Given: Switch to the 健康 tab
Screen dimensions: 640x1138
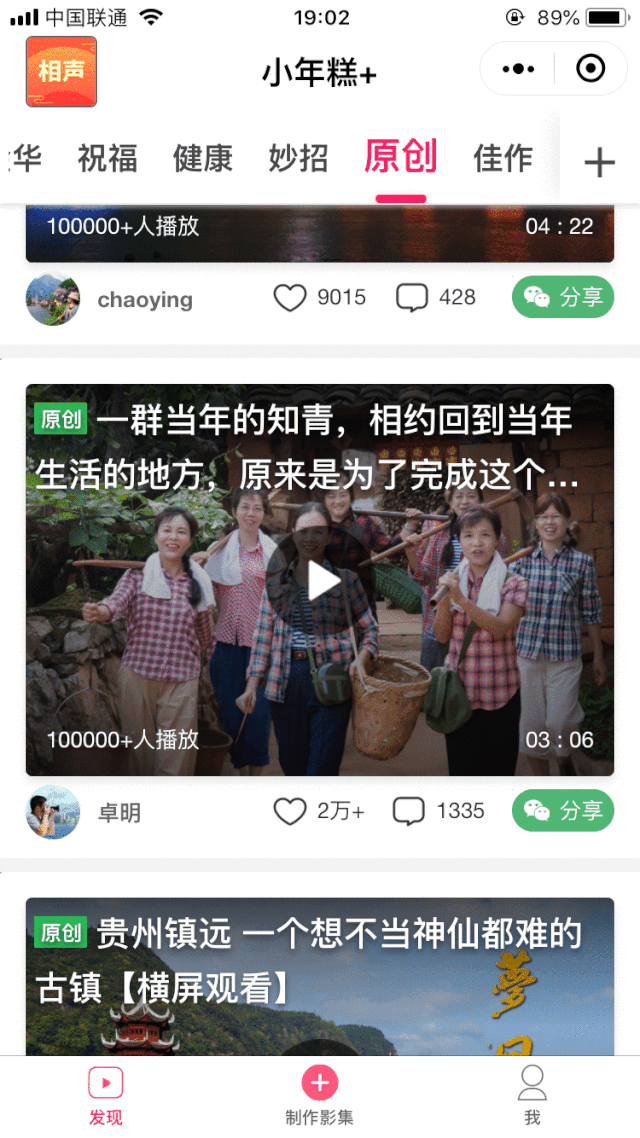Looking at the screenshot, I should (x=203, y=159).
